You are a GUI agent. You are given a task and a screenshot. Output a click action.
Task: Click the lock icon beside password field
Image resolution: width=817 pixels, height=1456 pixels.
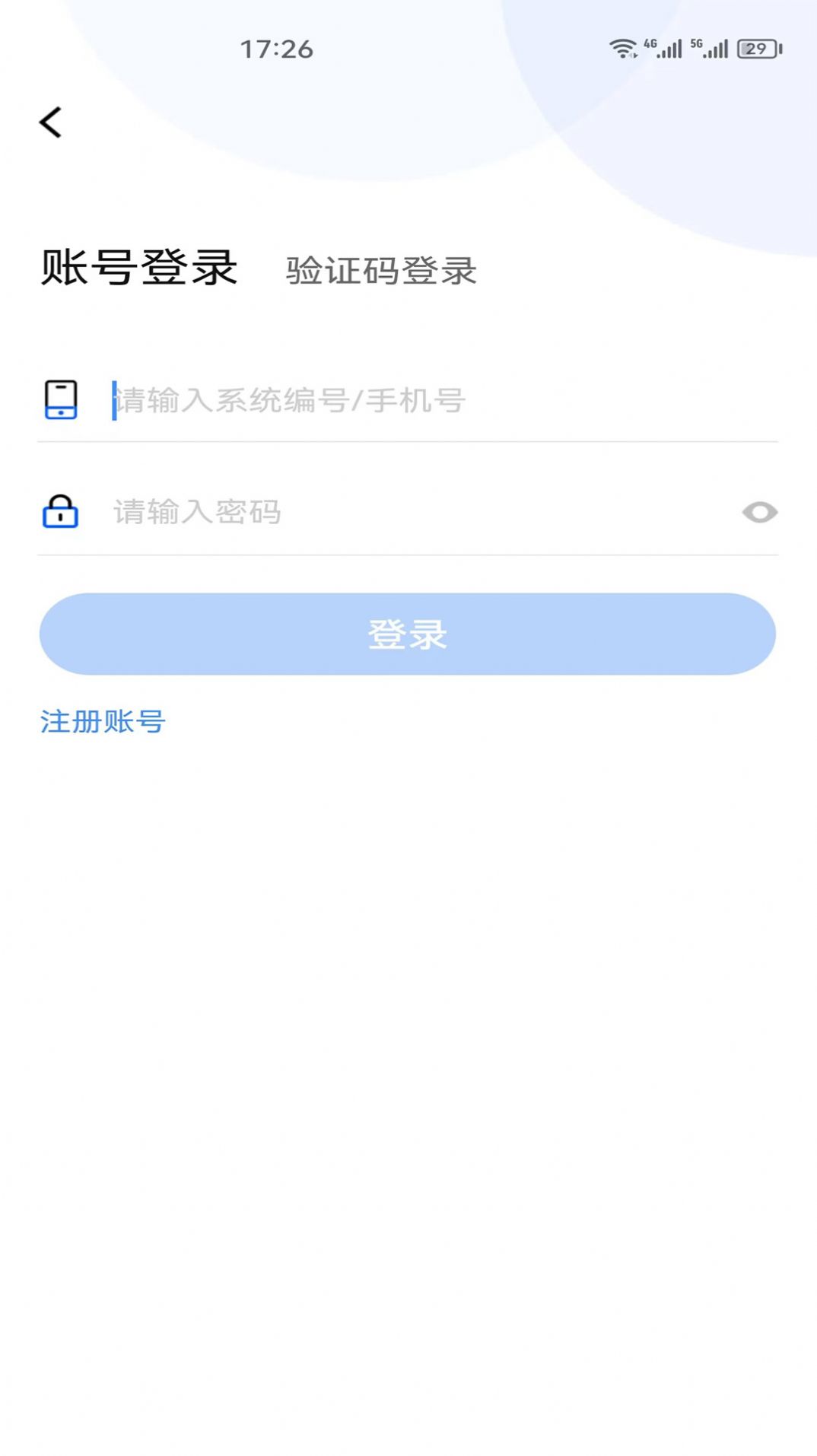pos(61,512)
